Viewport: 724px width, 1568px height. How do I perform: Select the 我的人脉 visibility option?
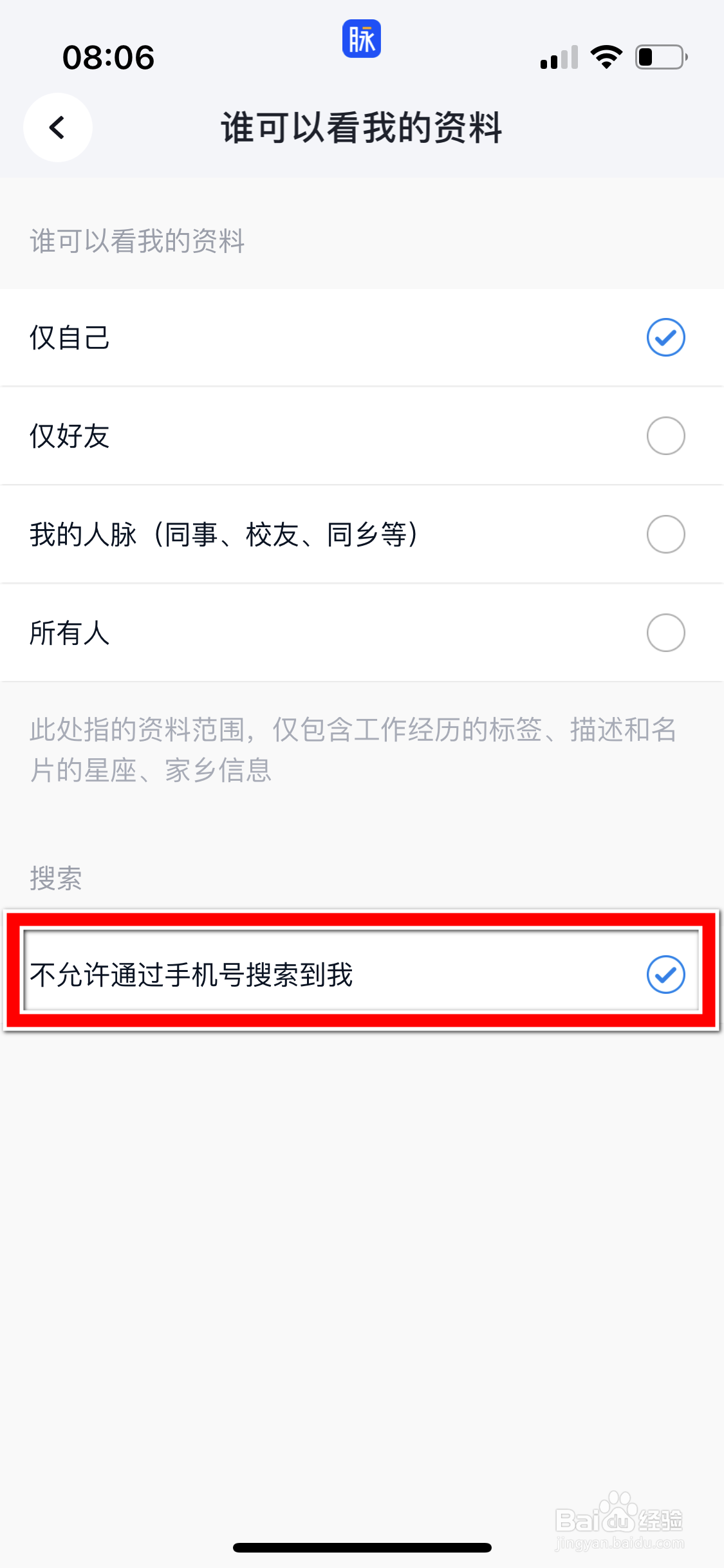(362, 534)
